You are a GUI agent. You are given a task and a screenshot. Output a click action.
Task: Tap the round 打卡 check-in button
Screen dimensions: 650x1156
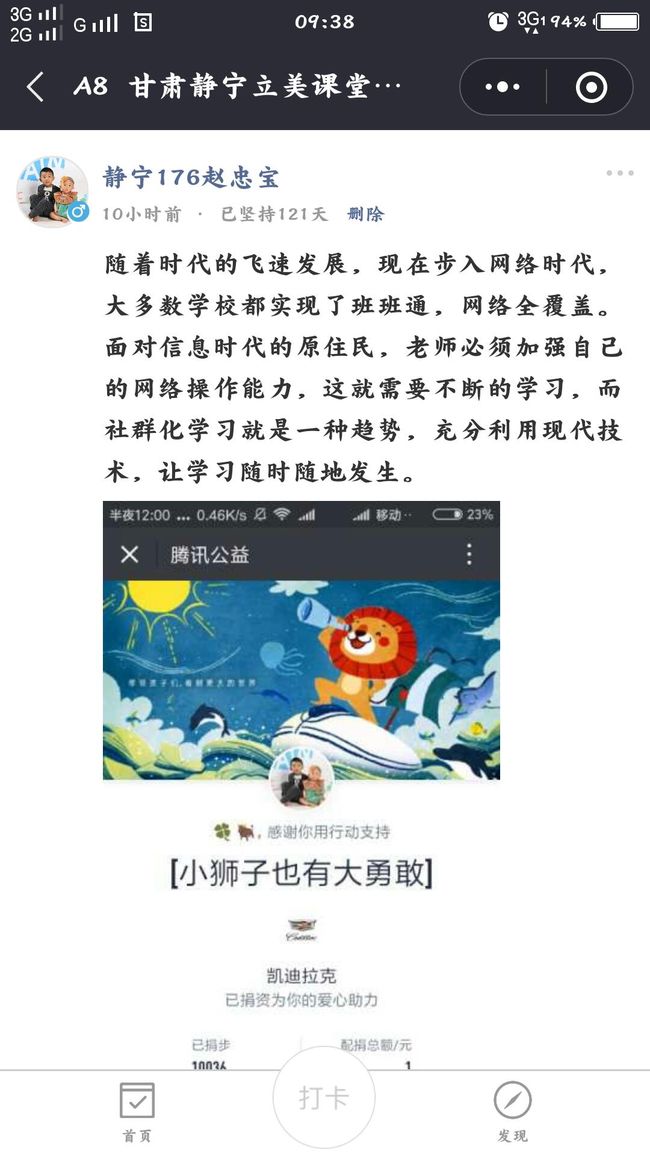click(324, 1098)
